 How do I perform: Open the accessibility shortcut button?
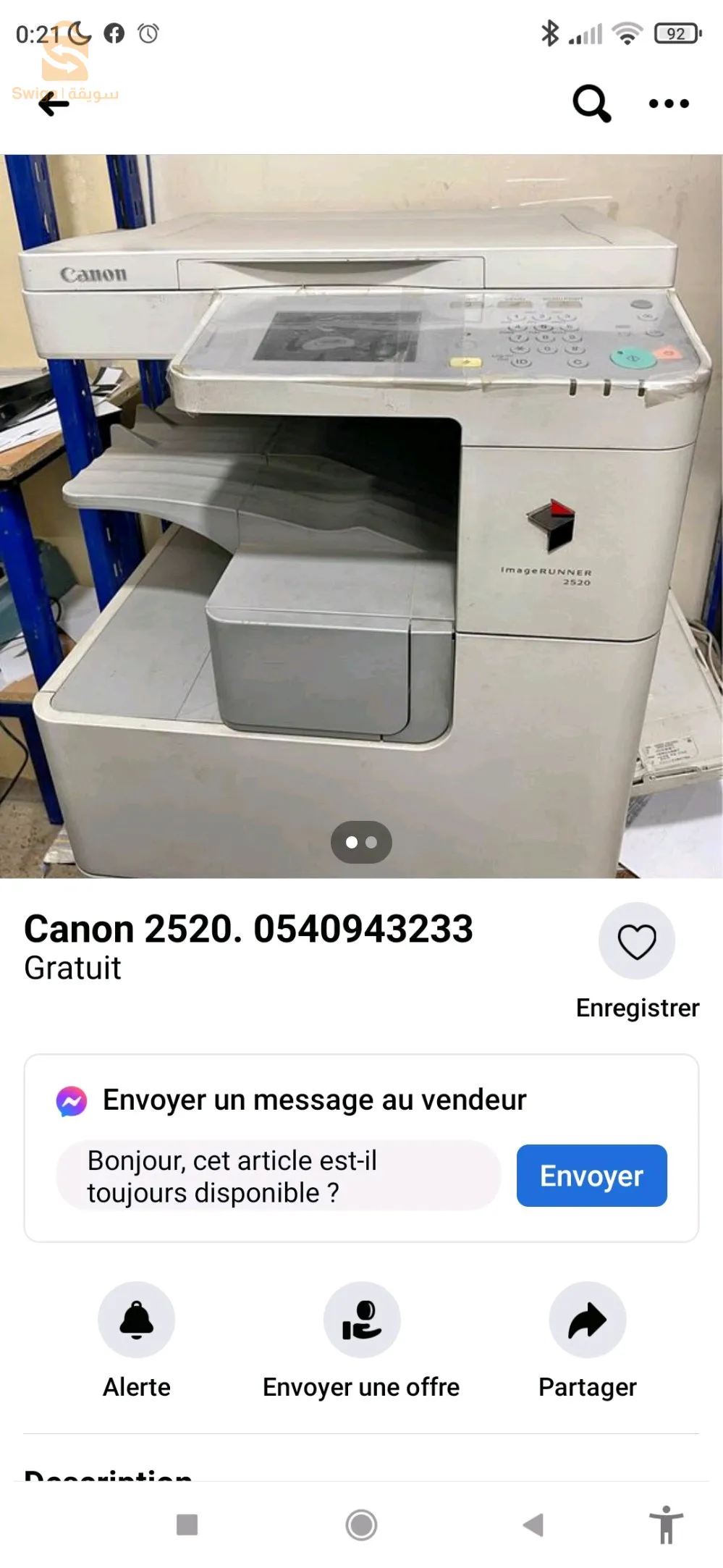coord(666,1525)
